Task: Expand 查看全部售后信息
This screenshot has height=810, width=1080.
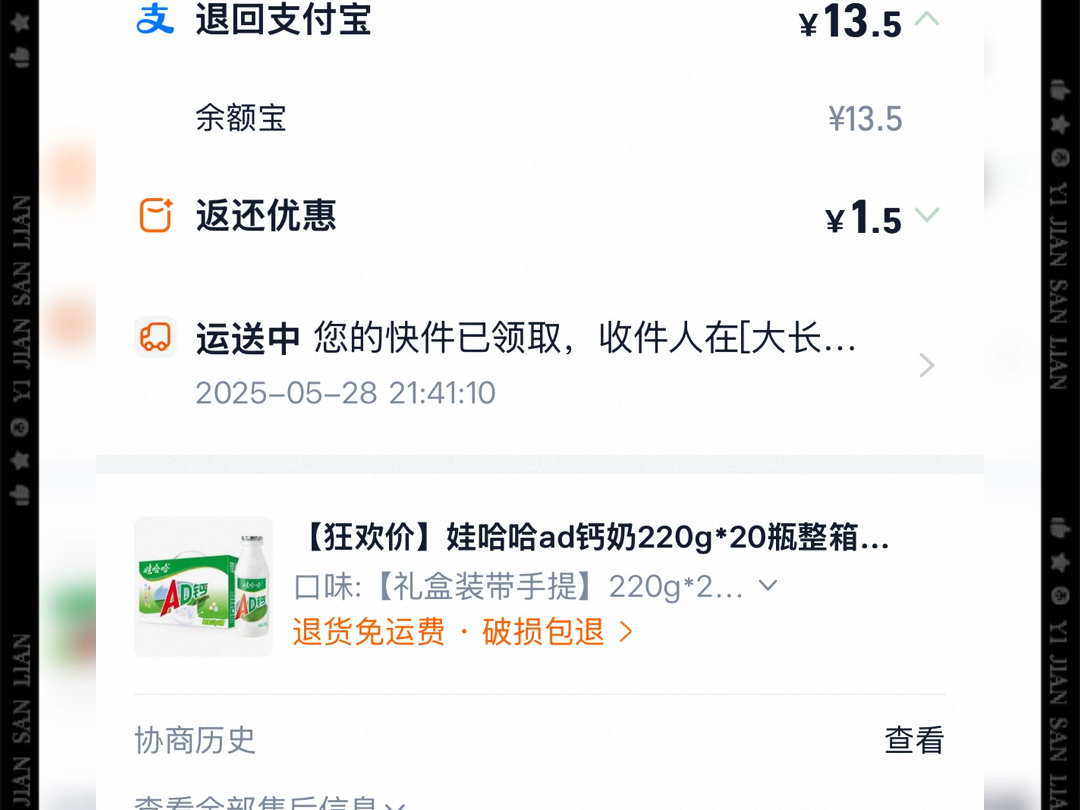Action: pos(270,802)
